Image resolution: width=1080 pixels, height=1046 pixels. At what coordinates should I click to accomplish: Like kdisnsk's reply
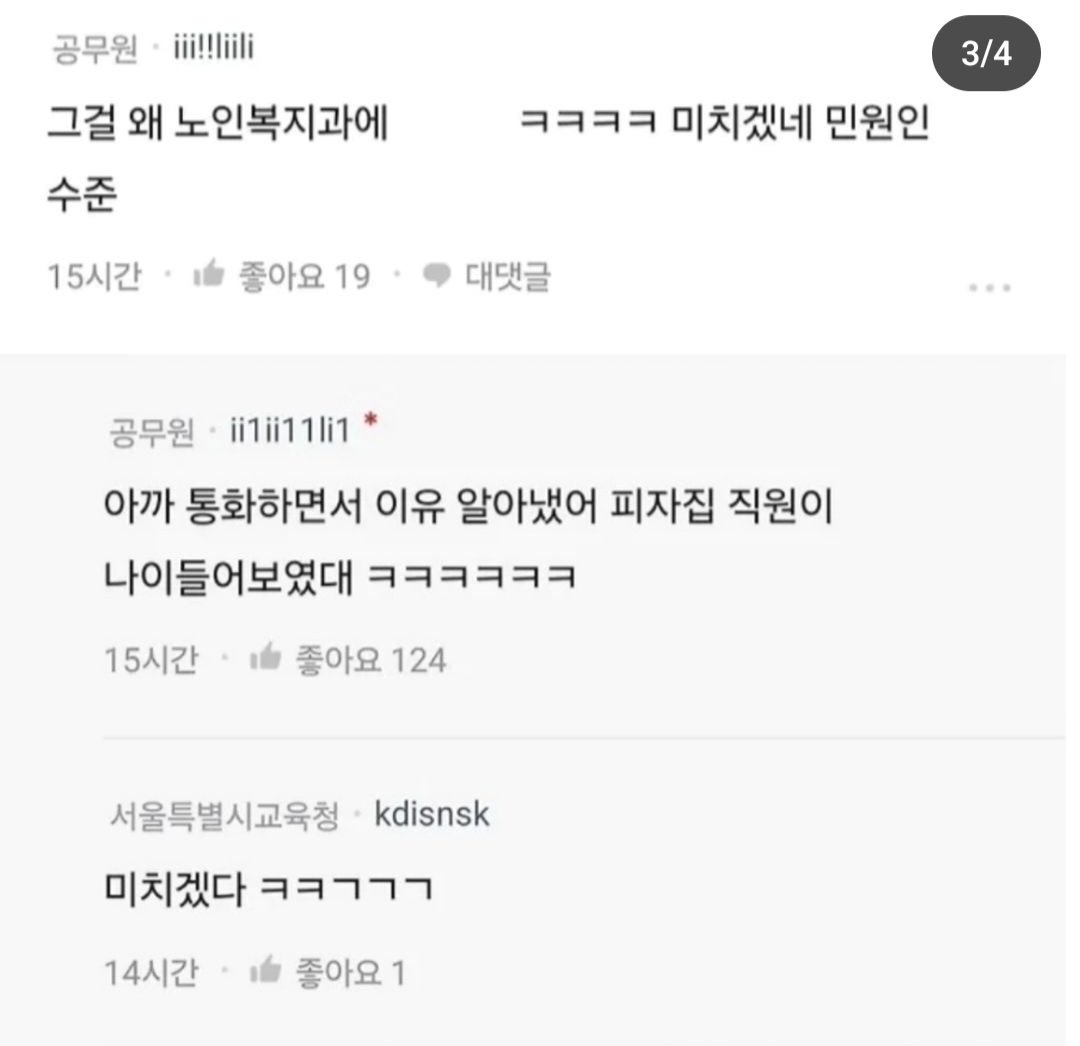pyautogui.click(x=266, y=971)
